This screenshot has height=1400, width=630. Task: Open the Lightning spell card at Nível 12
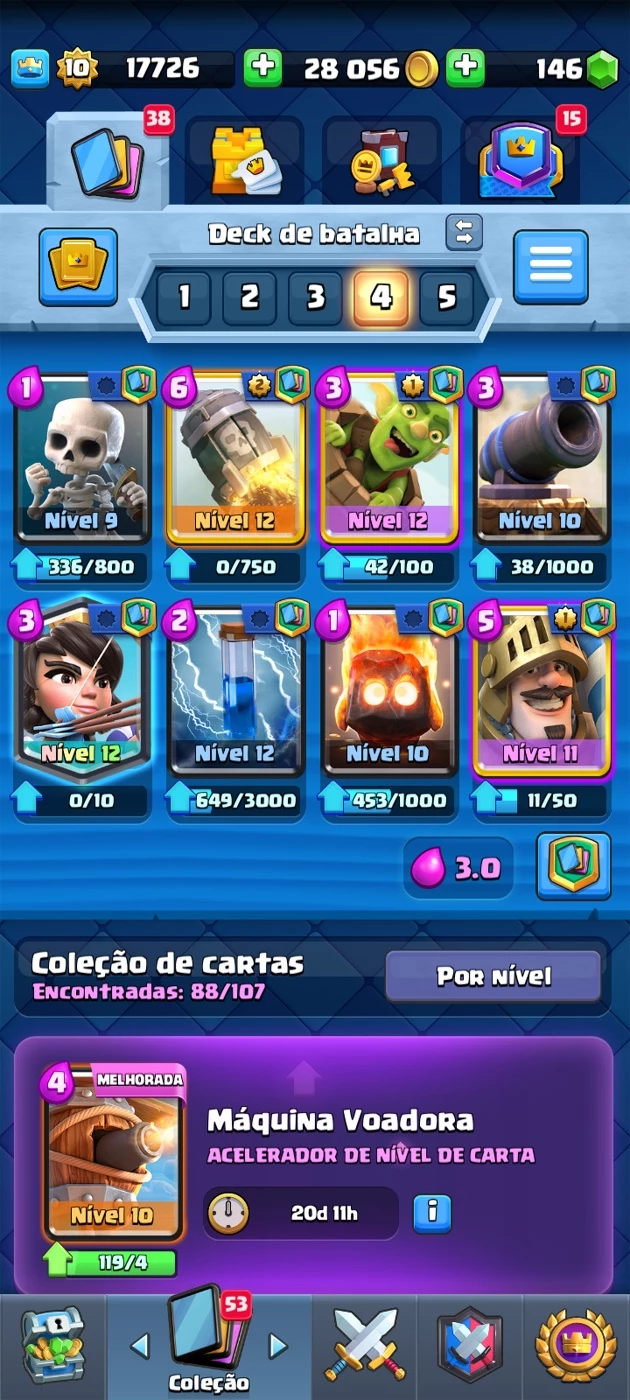[x=236, y=690]
